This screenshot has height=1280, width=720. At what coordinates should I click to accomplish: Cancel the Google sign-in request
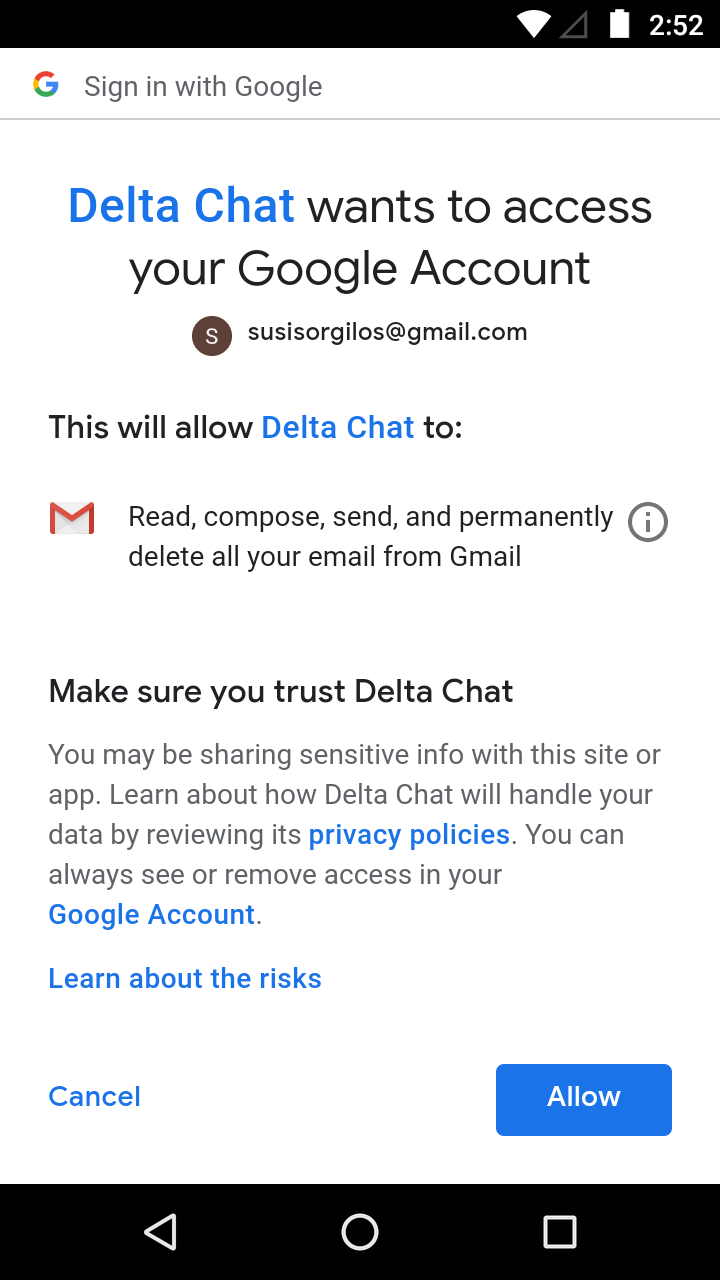[x=94, y=1097]
